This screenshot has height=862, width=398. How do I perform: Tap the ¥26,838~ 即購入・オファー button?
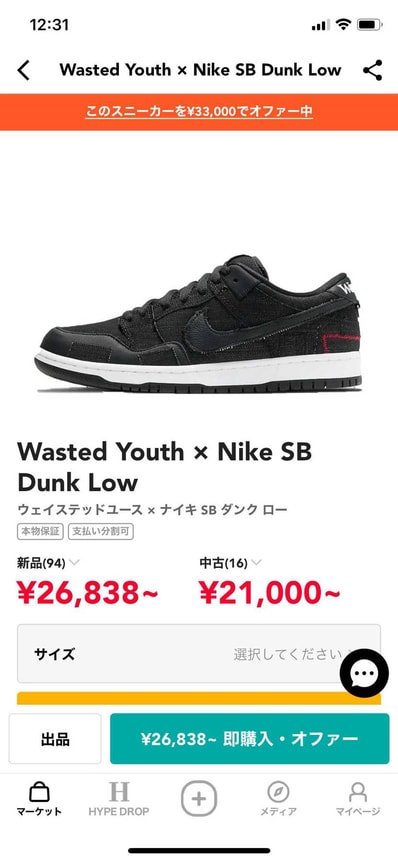(250, 739)
